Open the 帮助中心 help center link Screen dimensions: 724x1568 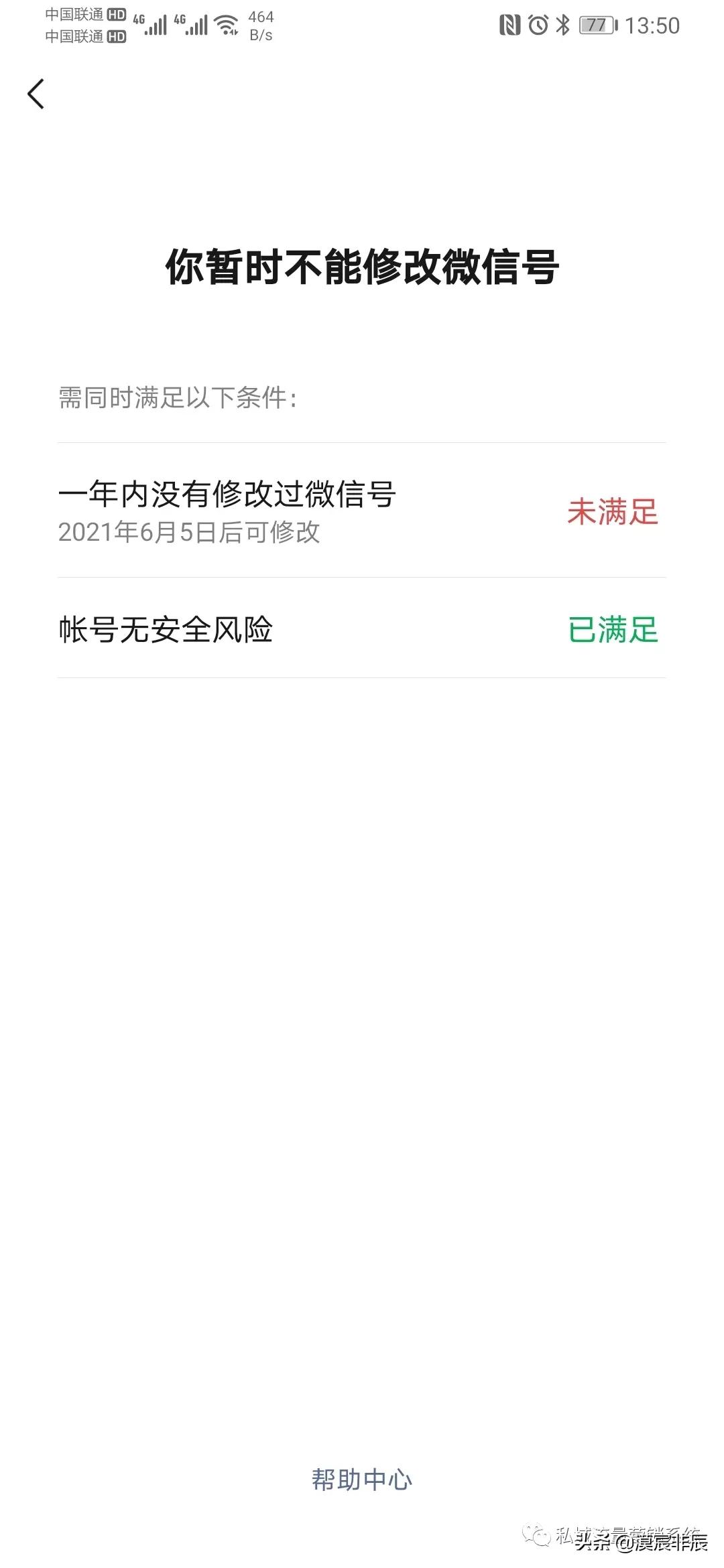point(362,1478)
